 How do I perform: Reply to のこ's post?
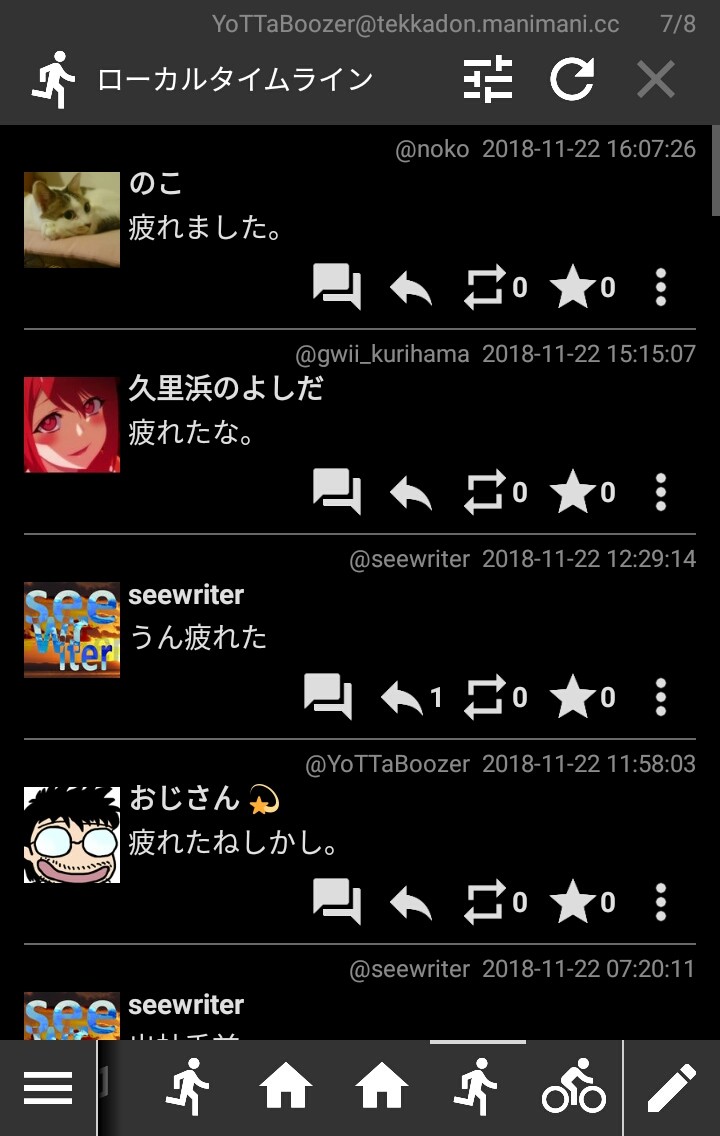pyautogui.click(x=411, y=288)
